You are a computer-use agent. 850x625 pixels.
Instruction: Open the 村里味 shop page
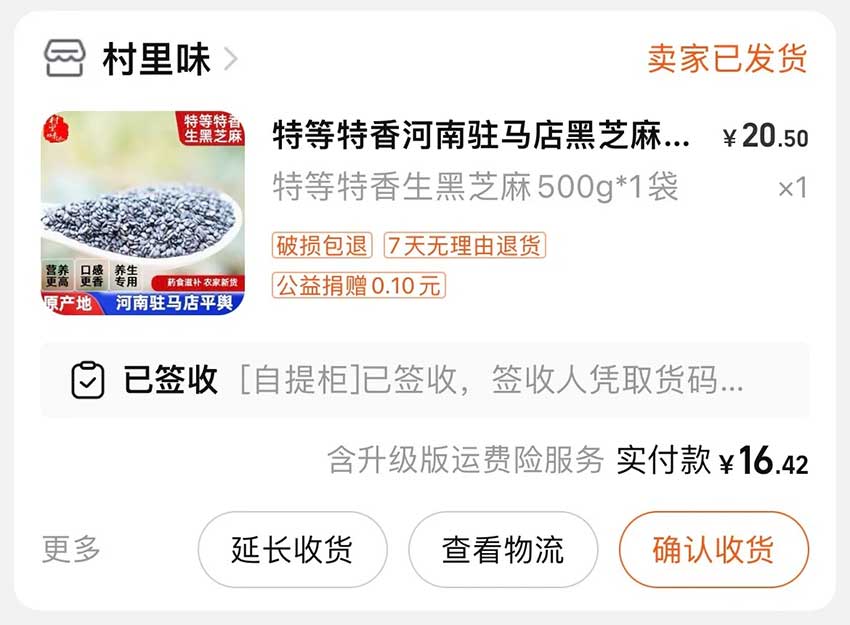pyautogui.click(x=155, y=60)
